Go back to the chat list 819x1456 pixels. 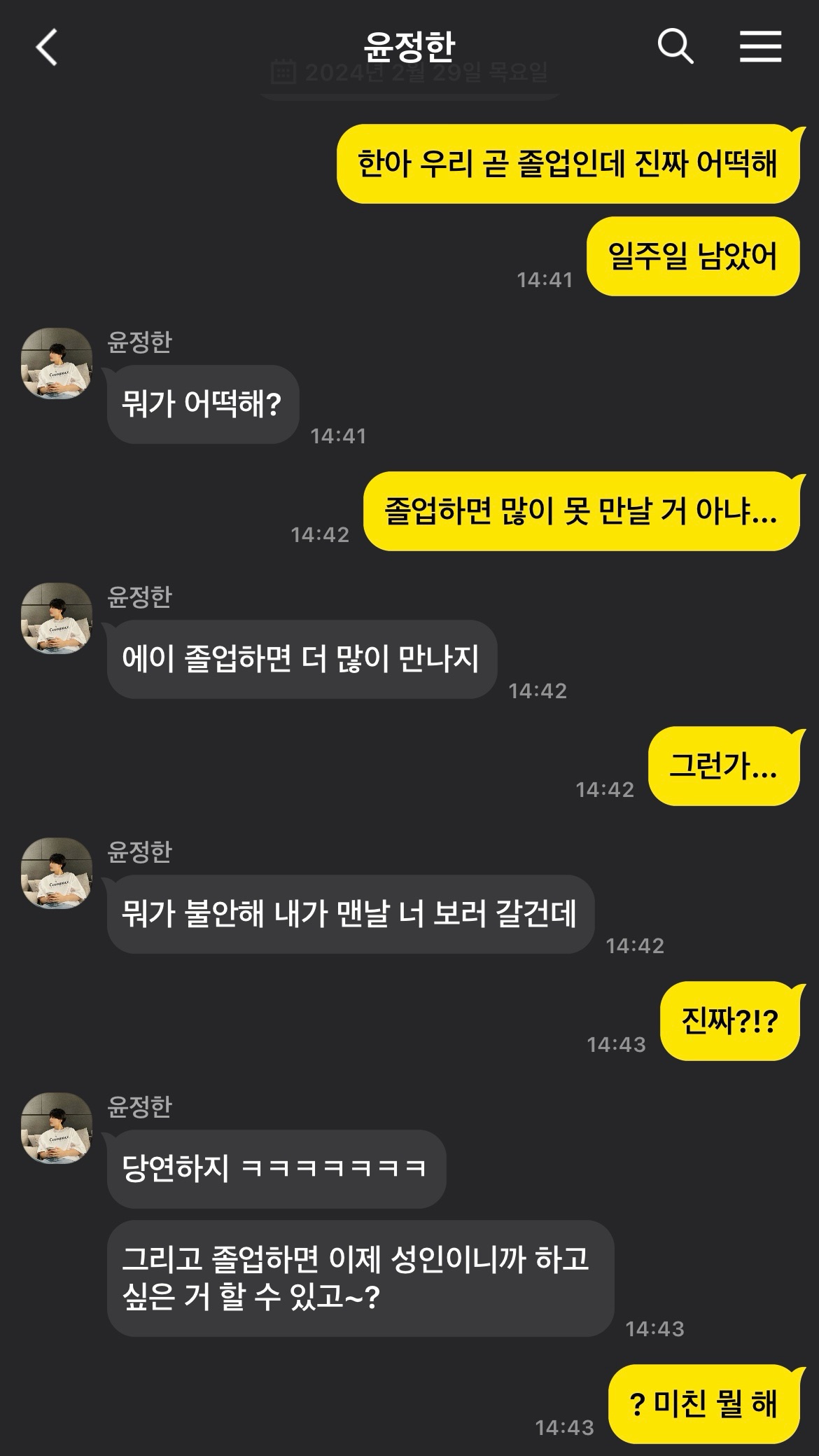[47, 48]
